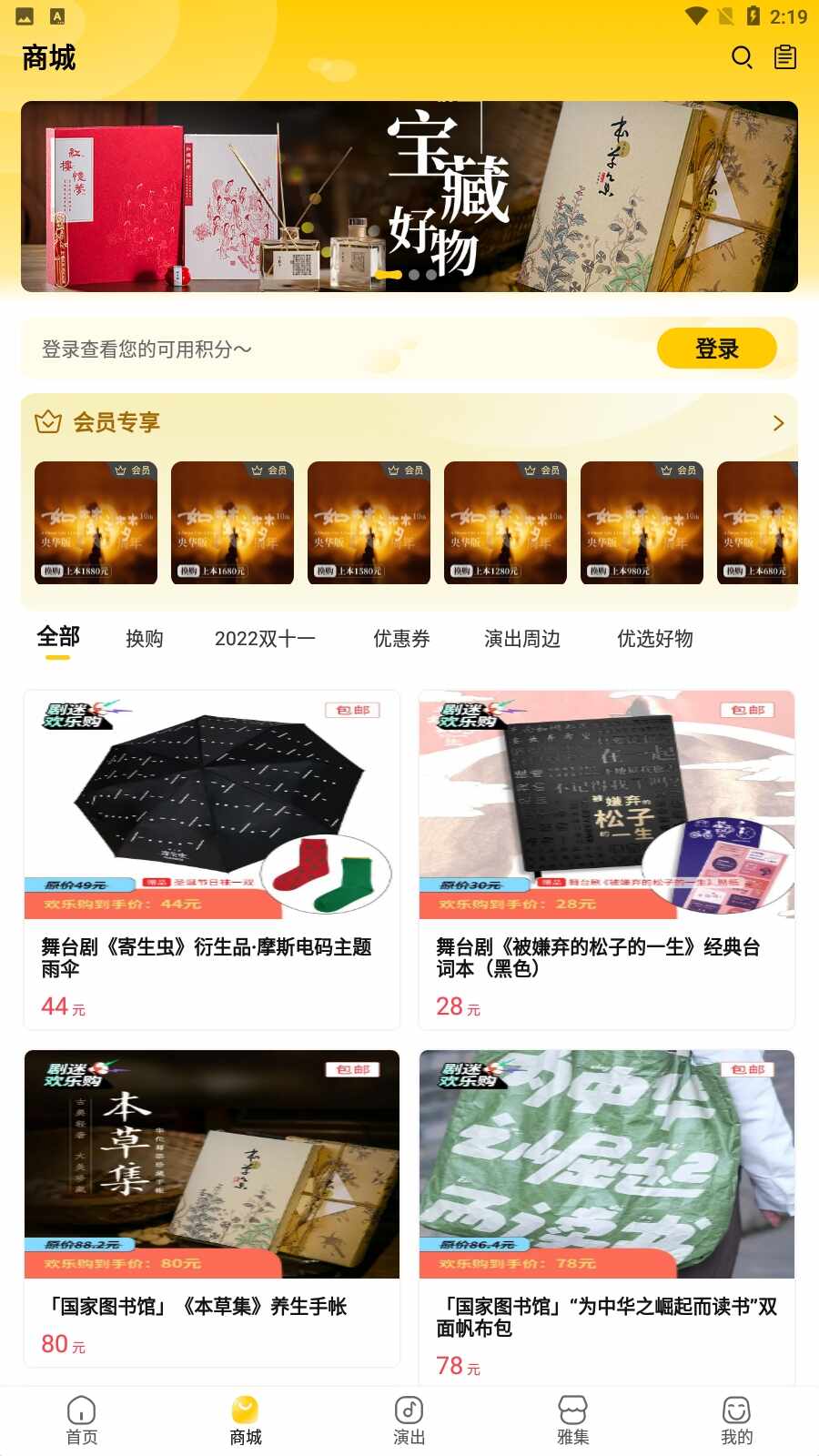Viewport: 819px width, 1456px height.
Task: Switch to the 换购 tab
Action: click(x=145, y=639)
